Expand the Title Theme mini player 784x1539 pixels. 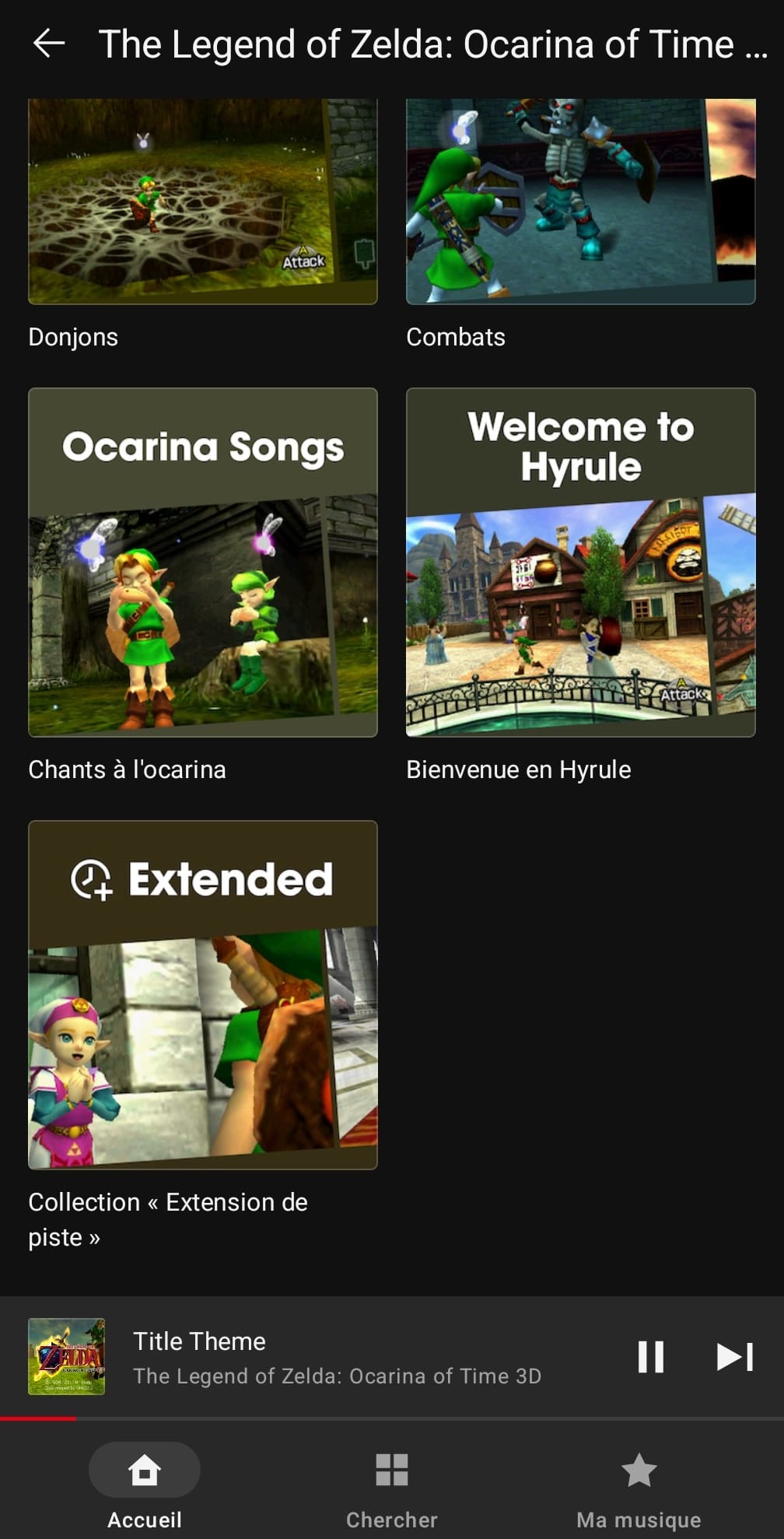point(337,1358)
